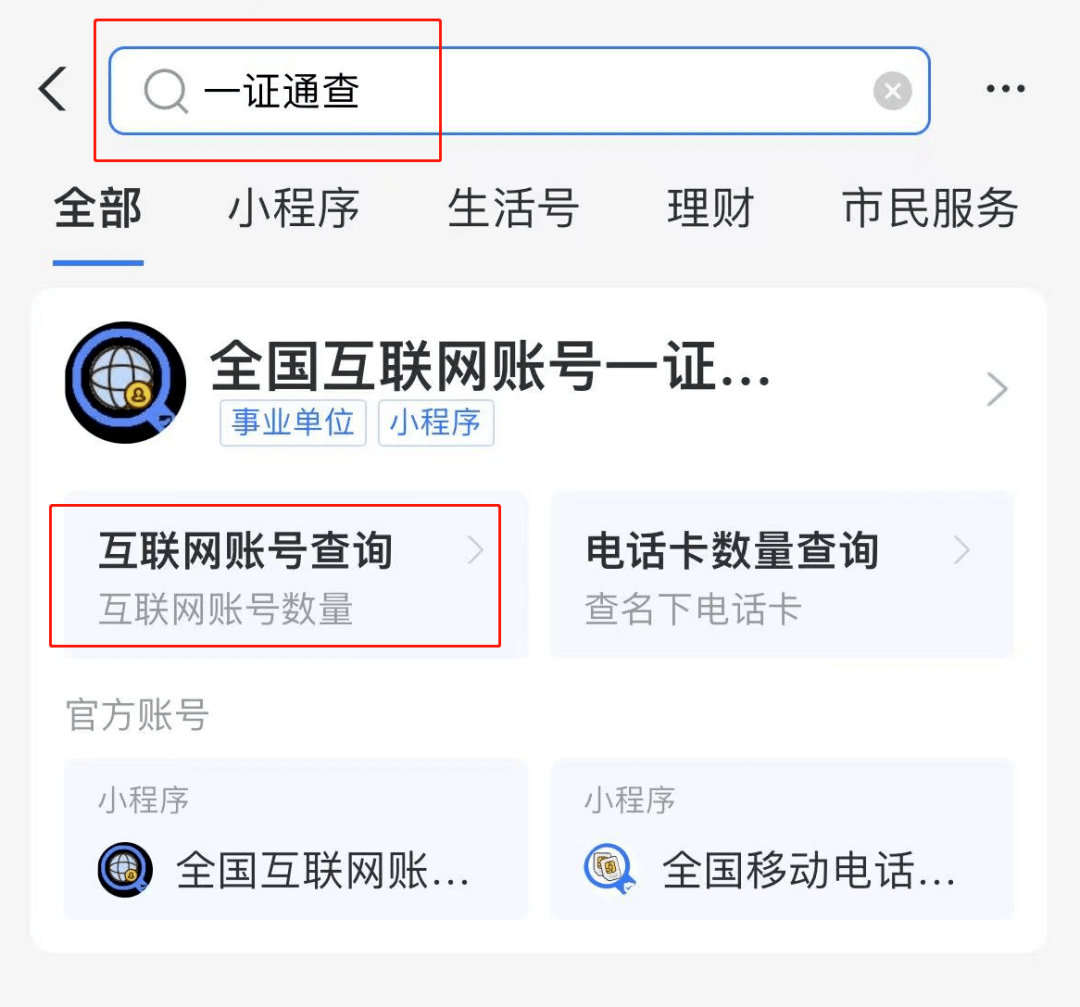Switch to the 小程序 tab

pos(293,210)
